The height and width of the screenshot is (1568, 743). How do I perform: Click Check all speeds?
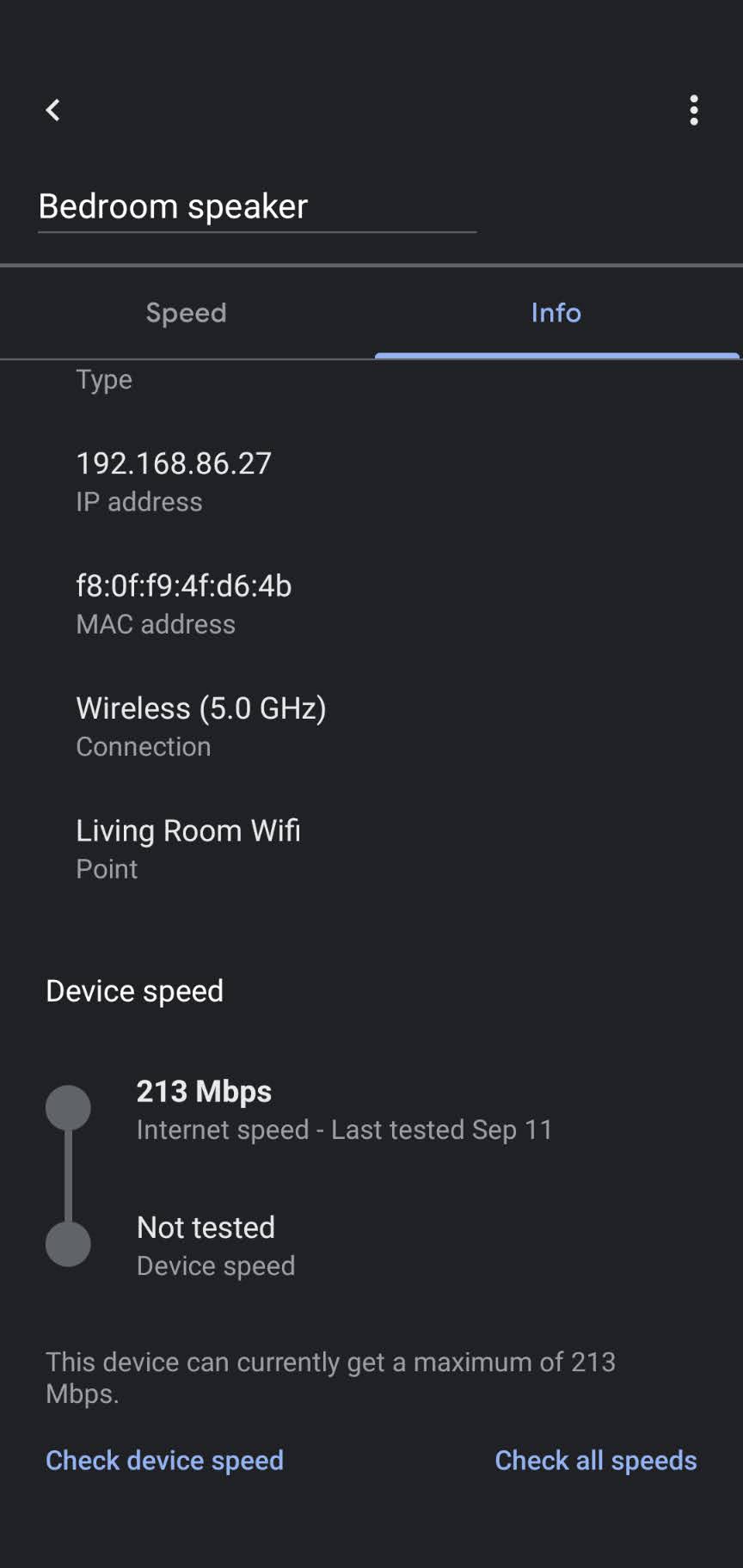pos(595,1460)
